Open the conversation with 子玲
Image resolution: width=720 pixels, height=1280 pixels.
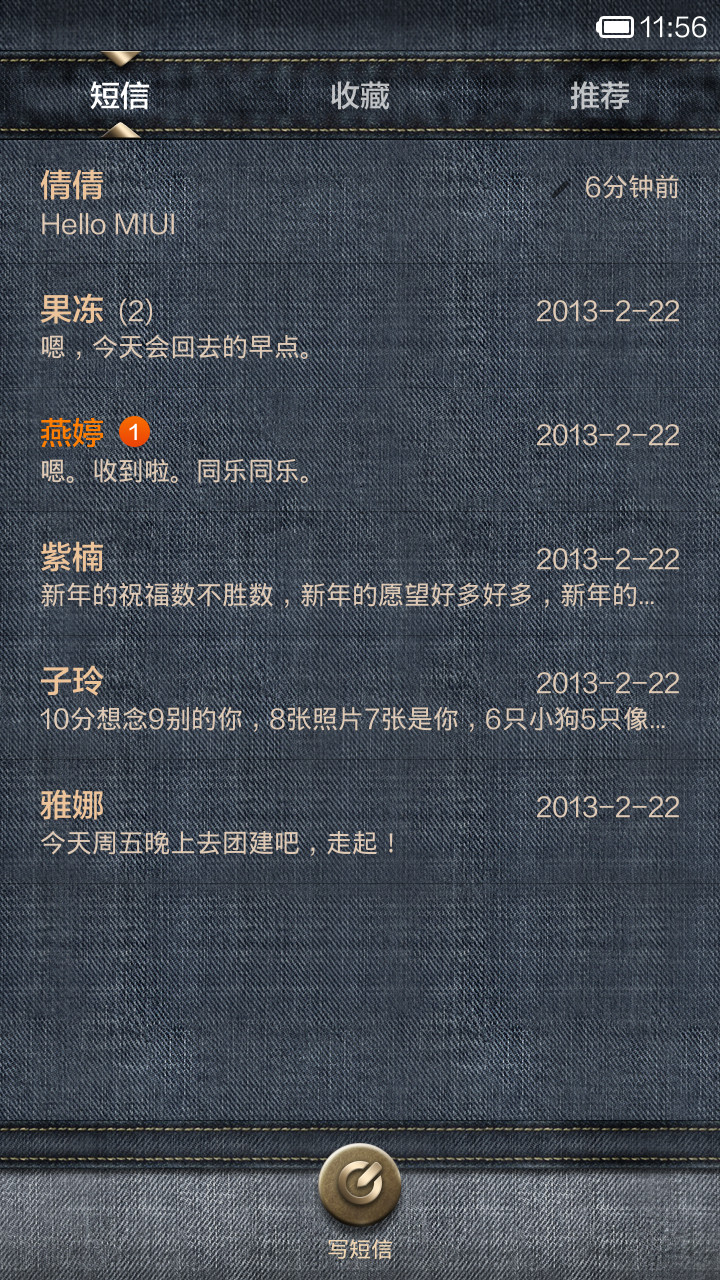tap(360, 700)
